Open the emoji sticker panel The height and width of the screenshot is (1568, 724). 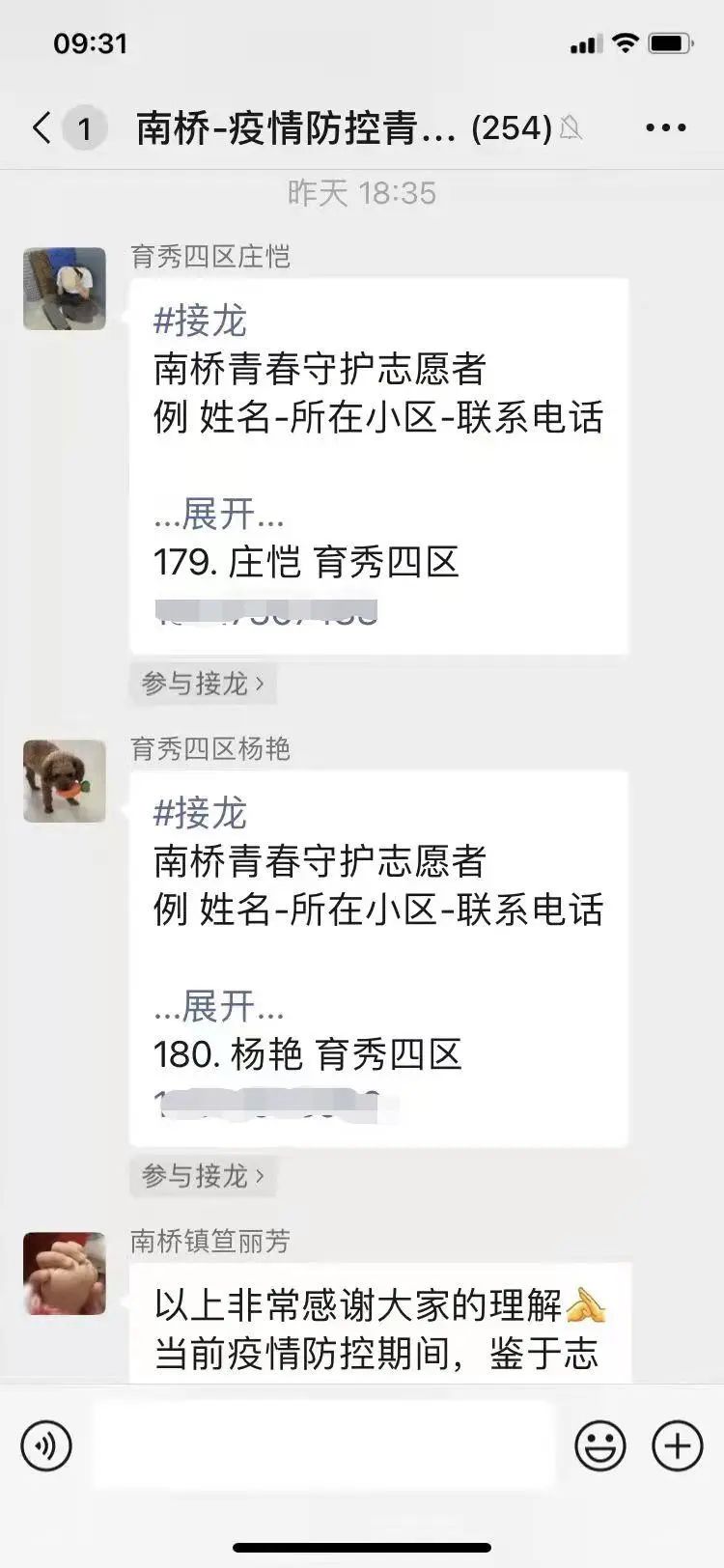pyautogui.click(x=599, y=1445)
